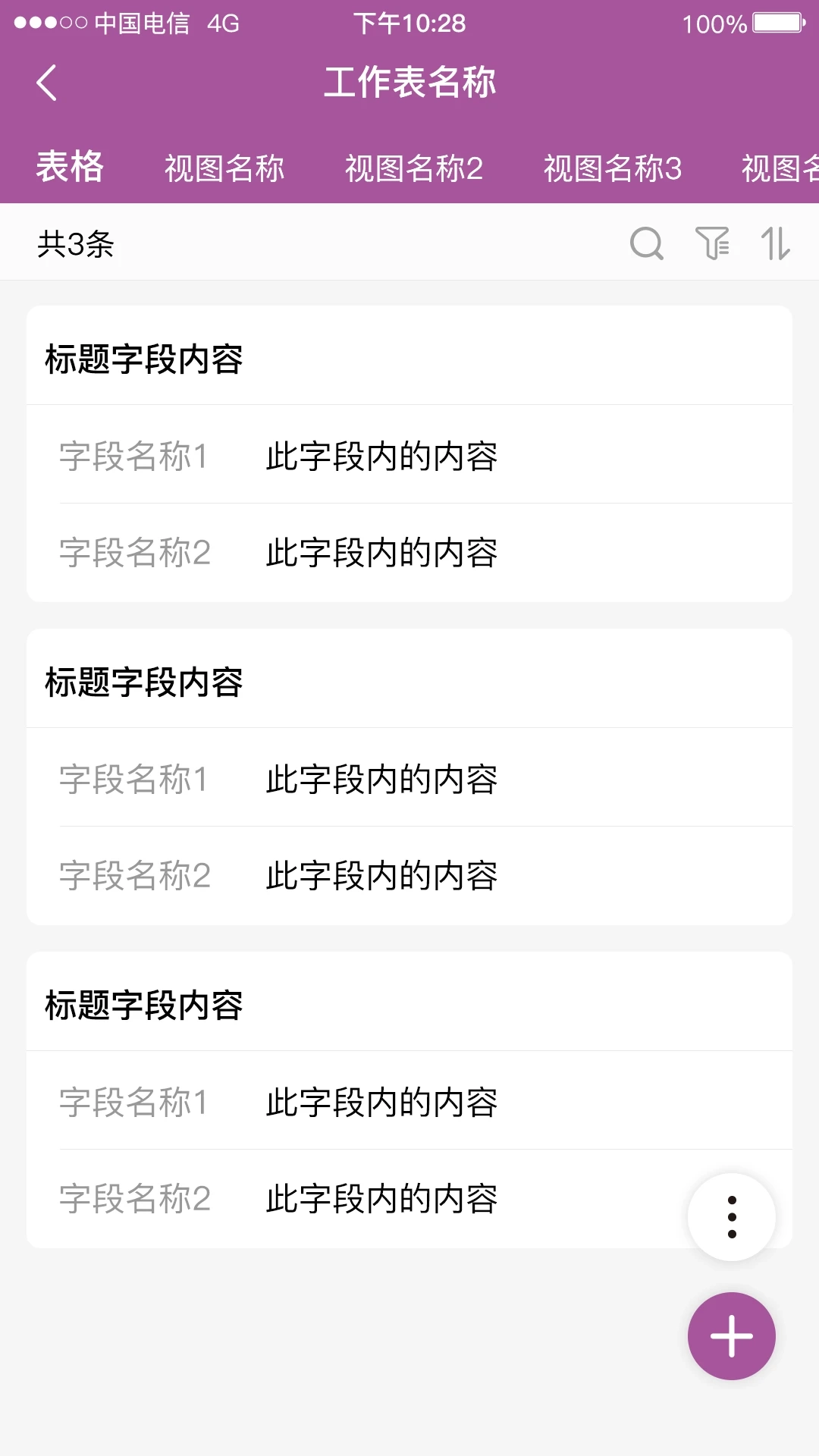Click the 工作表名称 title text
Image resolution: width=819 pixels, height=1456 pixels.
click(409, 83)
